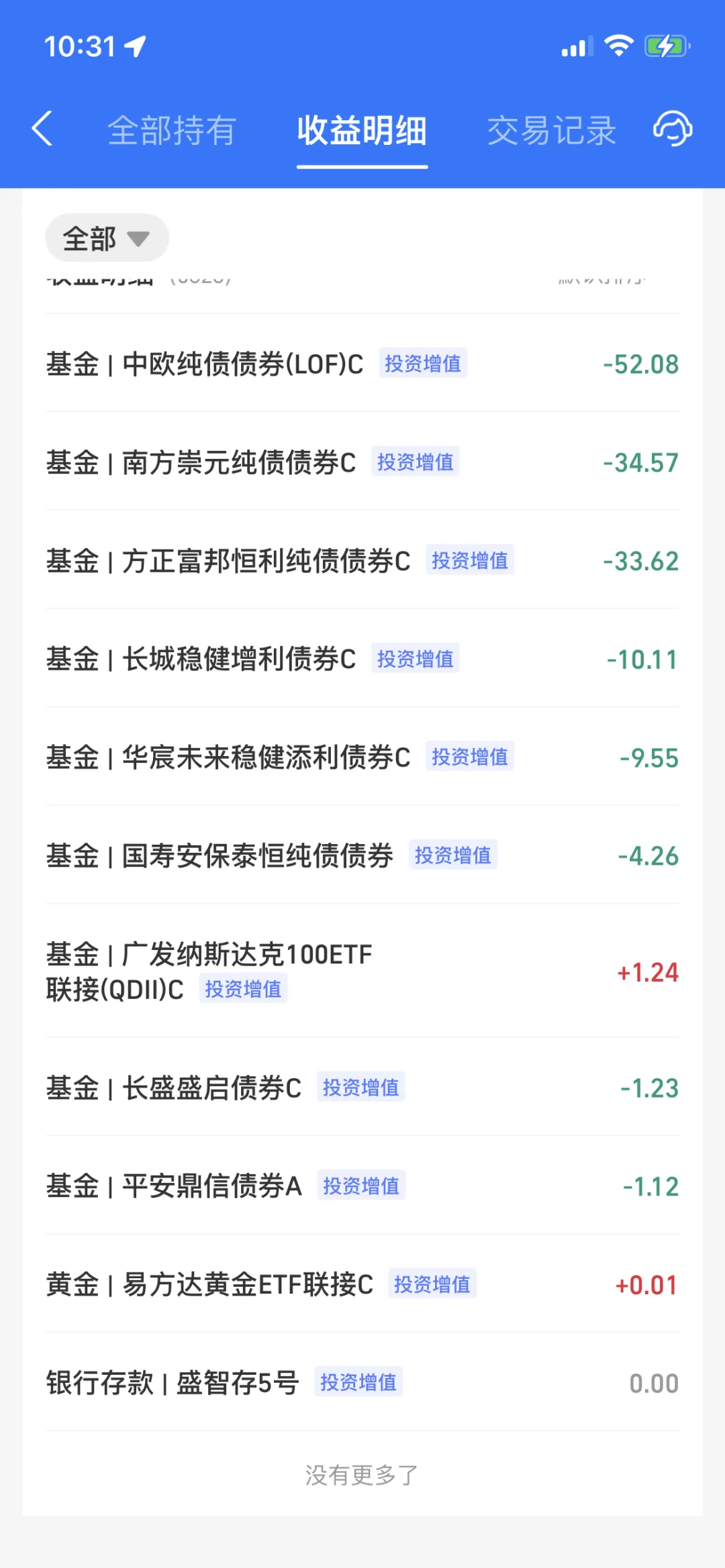This screenshot has height=1568, width=725.
Task: Open 广发纳斯达克100ETF联接(QDII)C row
Action: click(x=362, y=971)
